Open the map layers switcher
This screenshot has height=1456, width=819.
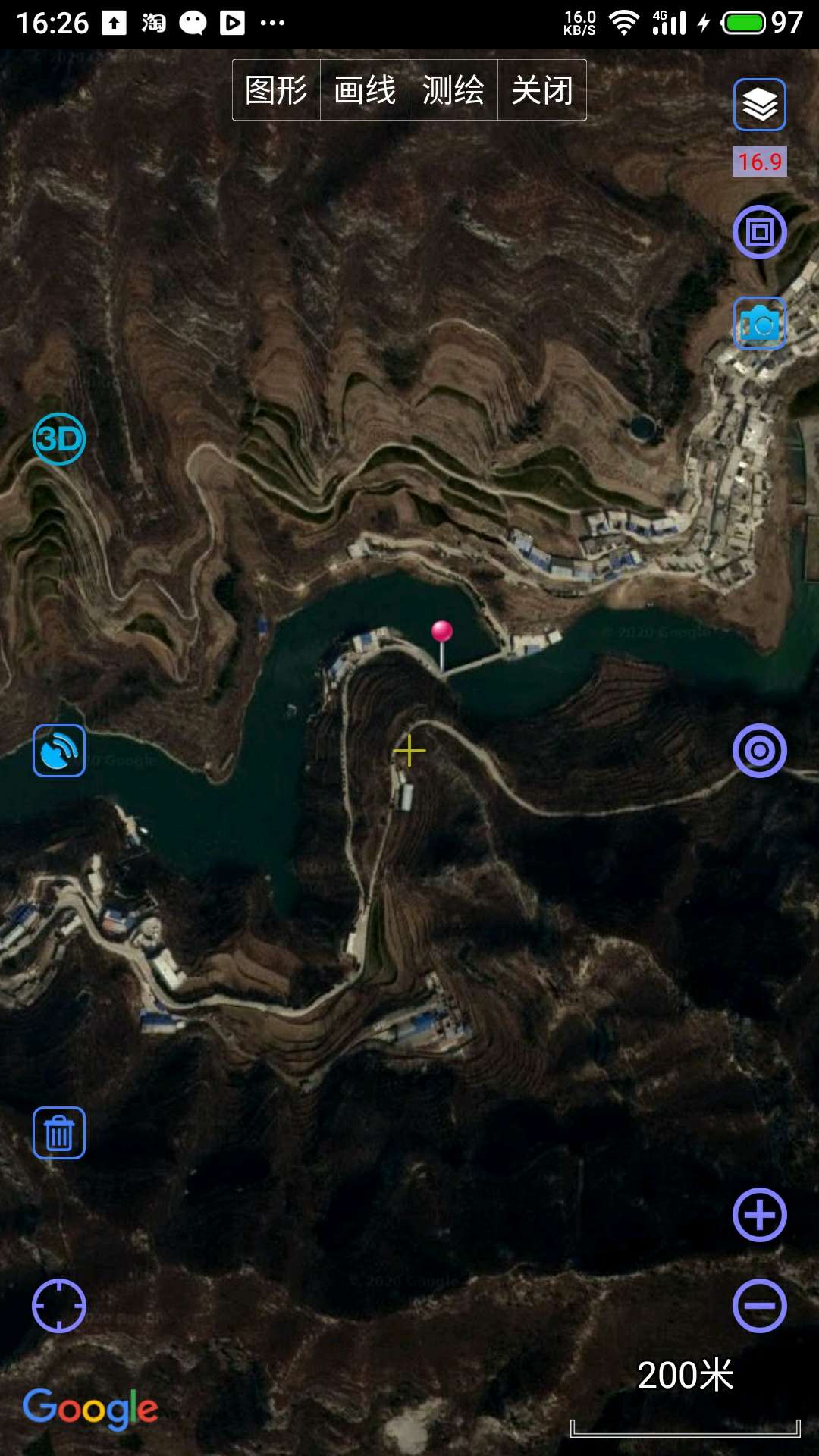[759, 105]
